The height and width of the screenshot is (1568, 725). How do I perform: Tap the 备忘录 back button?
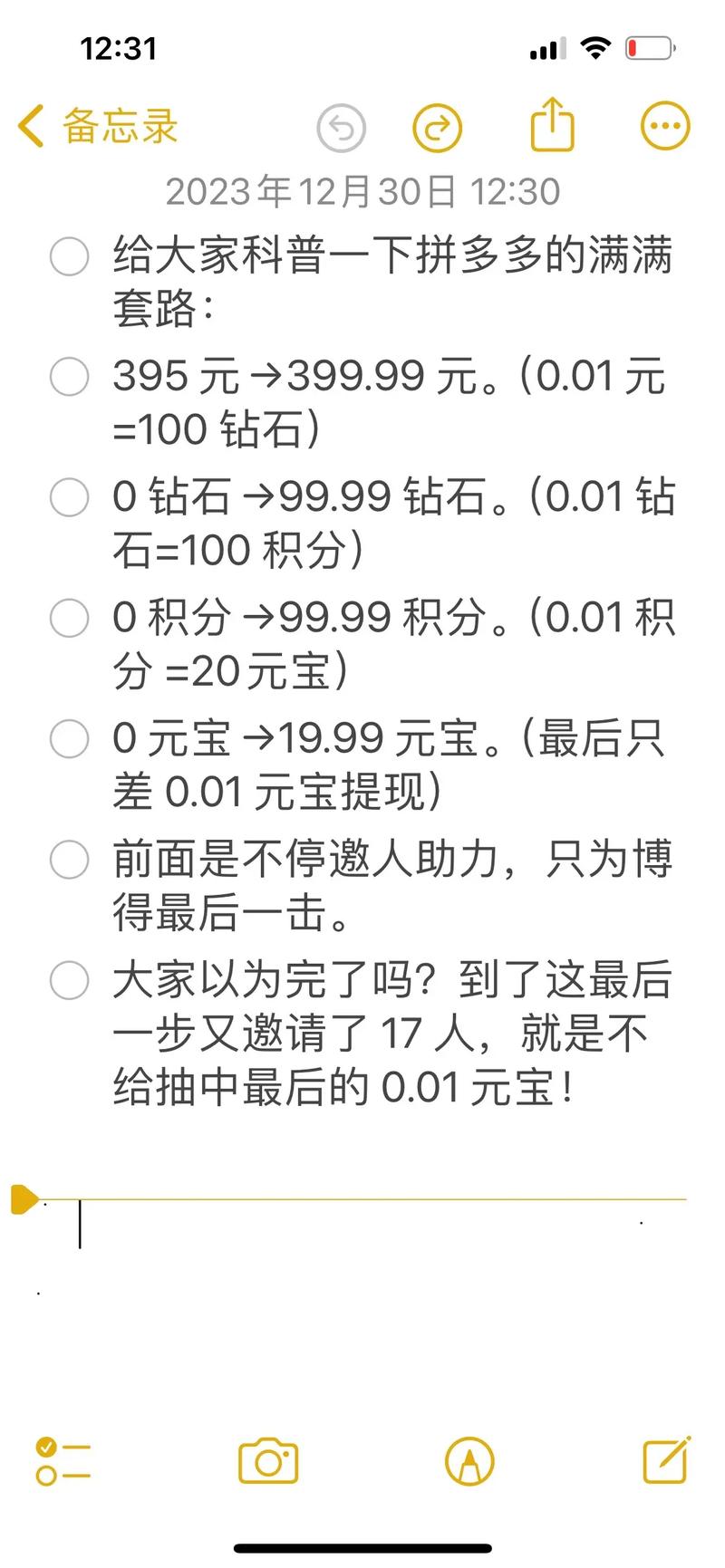pyautogui.click(x=95, y=125)
